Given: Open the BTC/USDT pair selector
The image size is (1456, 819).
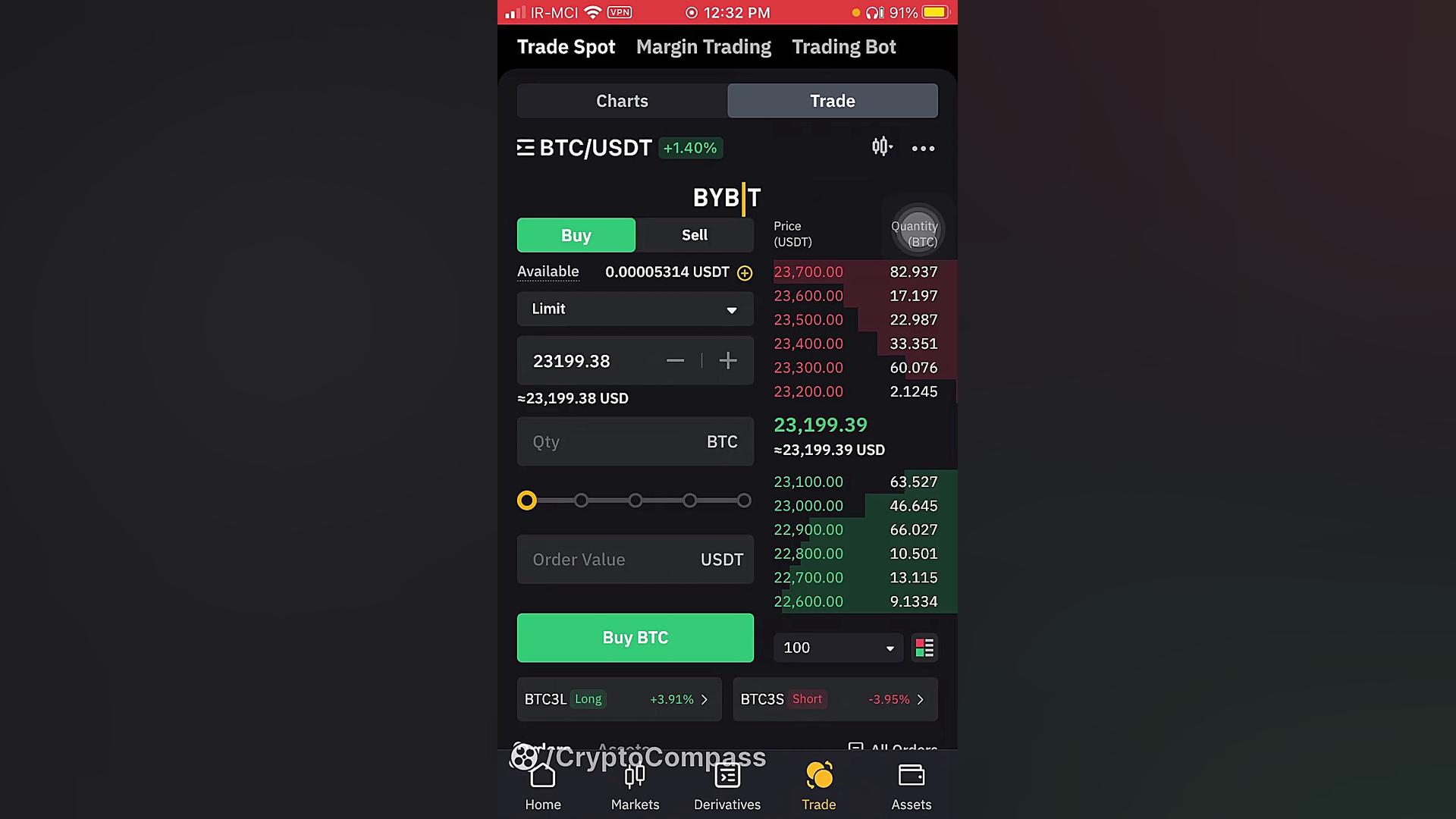Looking at the screenshot, I should point(585,148).
